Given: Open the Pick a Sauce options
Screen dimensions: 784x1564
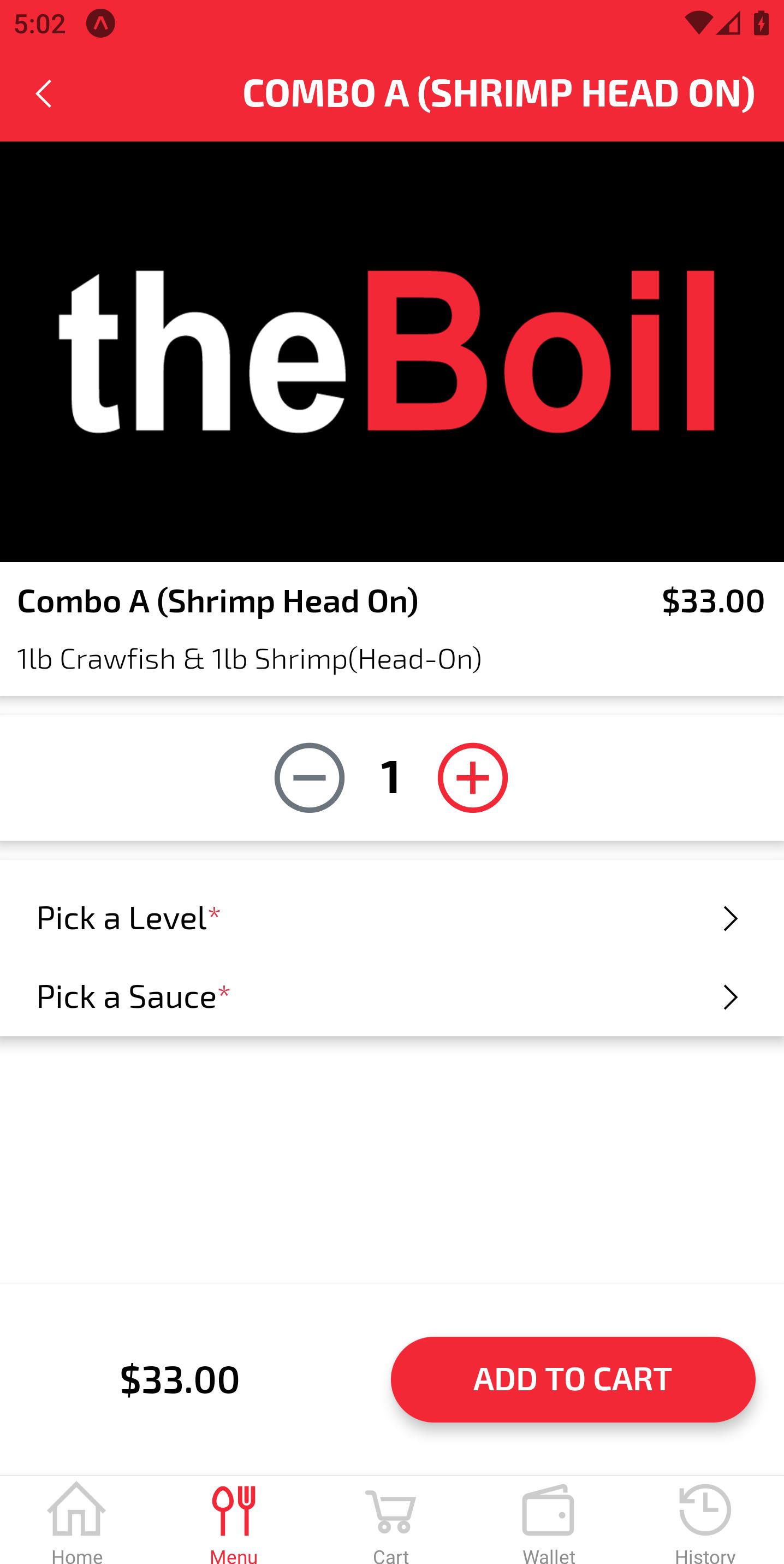Looking at the screenshot, I should click(392, 996).
